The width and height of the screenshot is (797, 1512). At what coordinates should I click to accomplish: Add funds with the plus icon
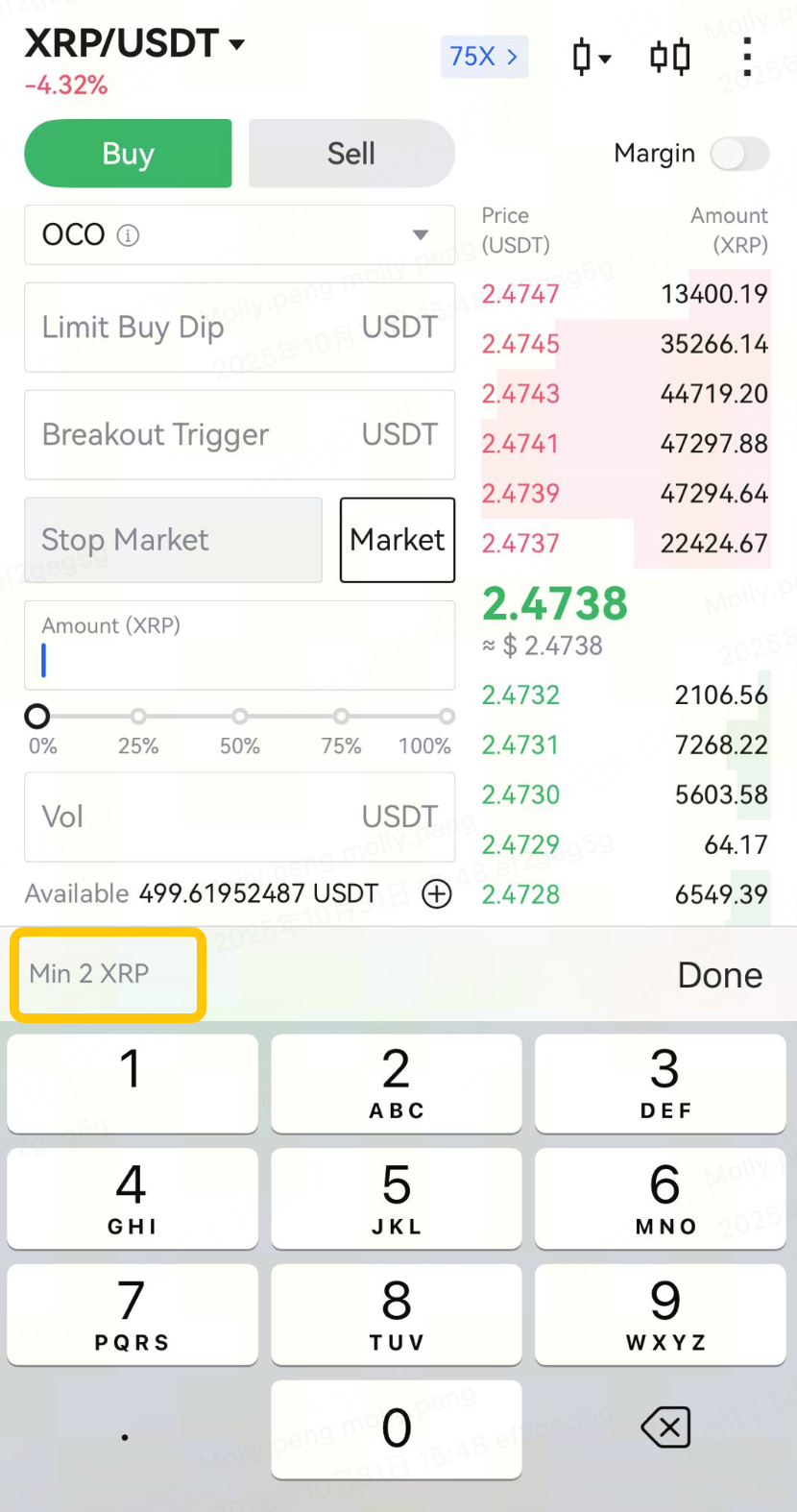(x=437, y=894)
